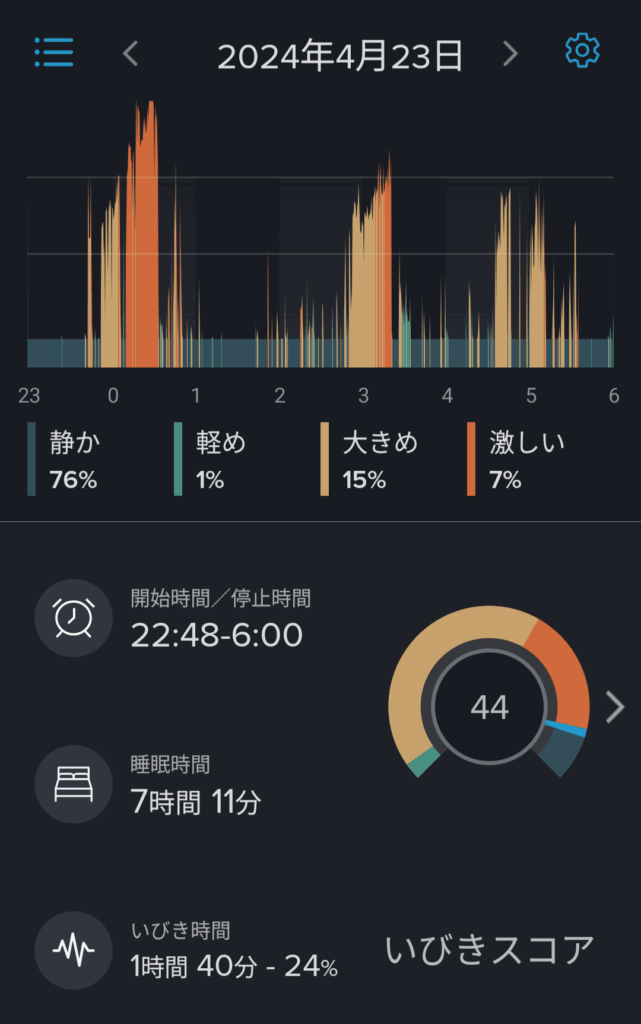641x1024 pixels.
Task: Open the settings gear
Action: pyautogui.click(x=582, y=51)
